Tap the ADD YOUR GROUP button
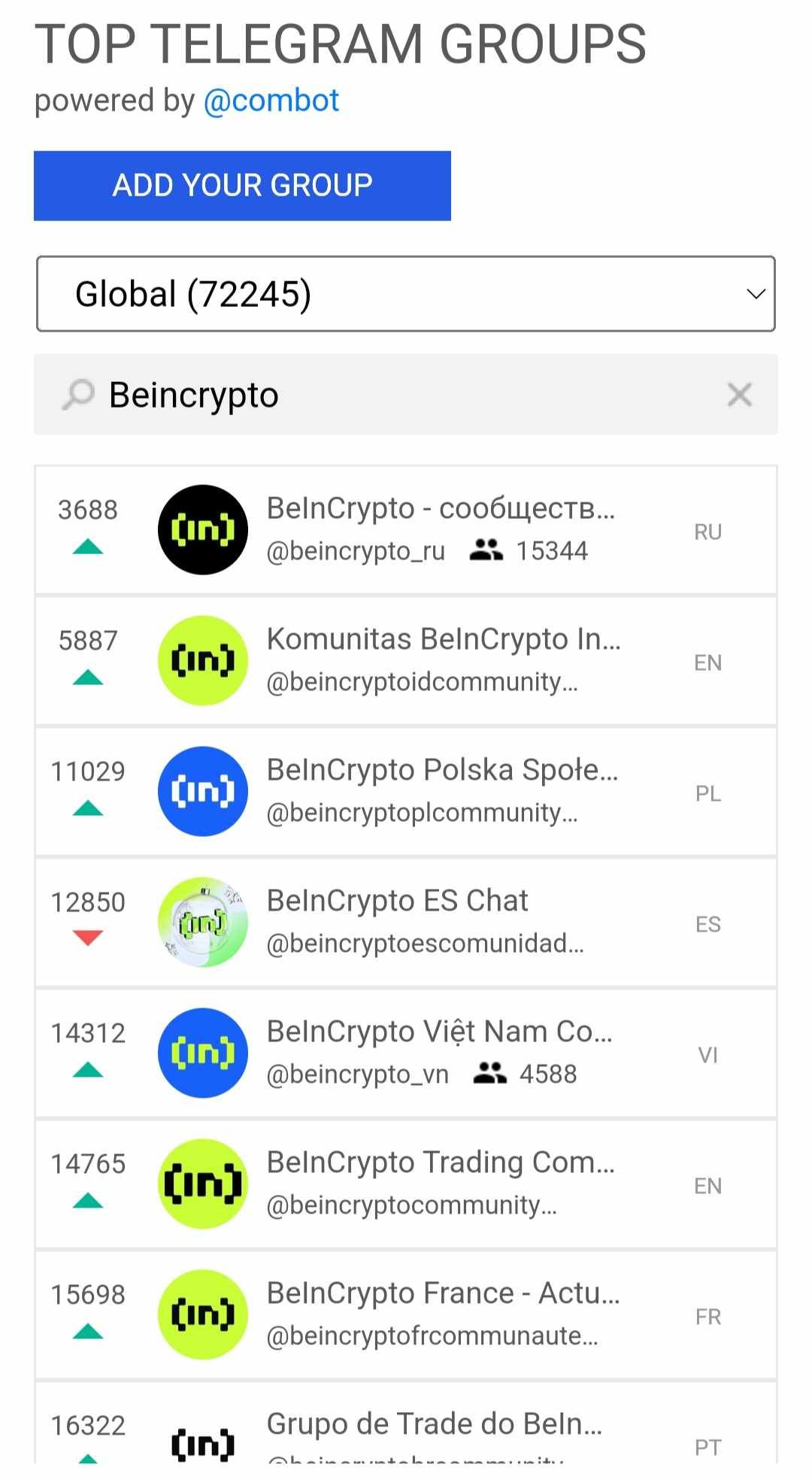This screenshot has height=1479, width=812. pos(242,186)
